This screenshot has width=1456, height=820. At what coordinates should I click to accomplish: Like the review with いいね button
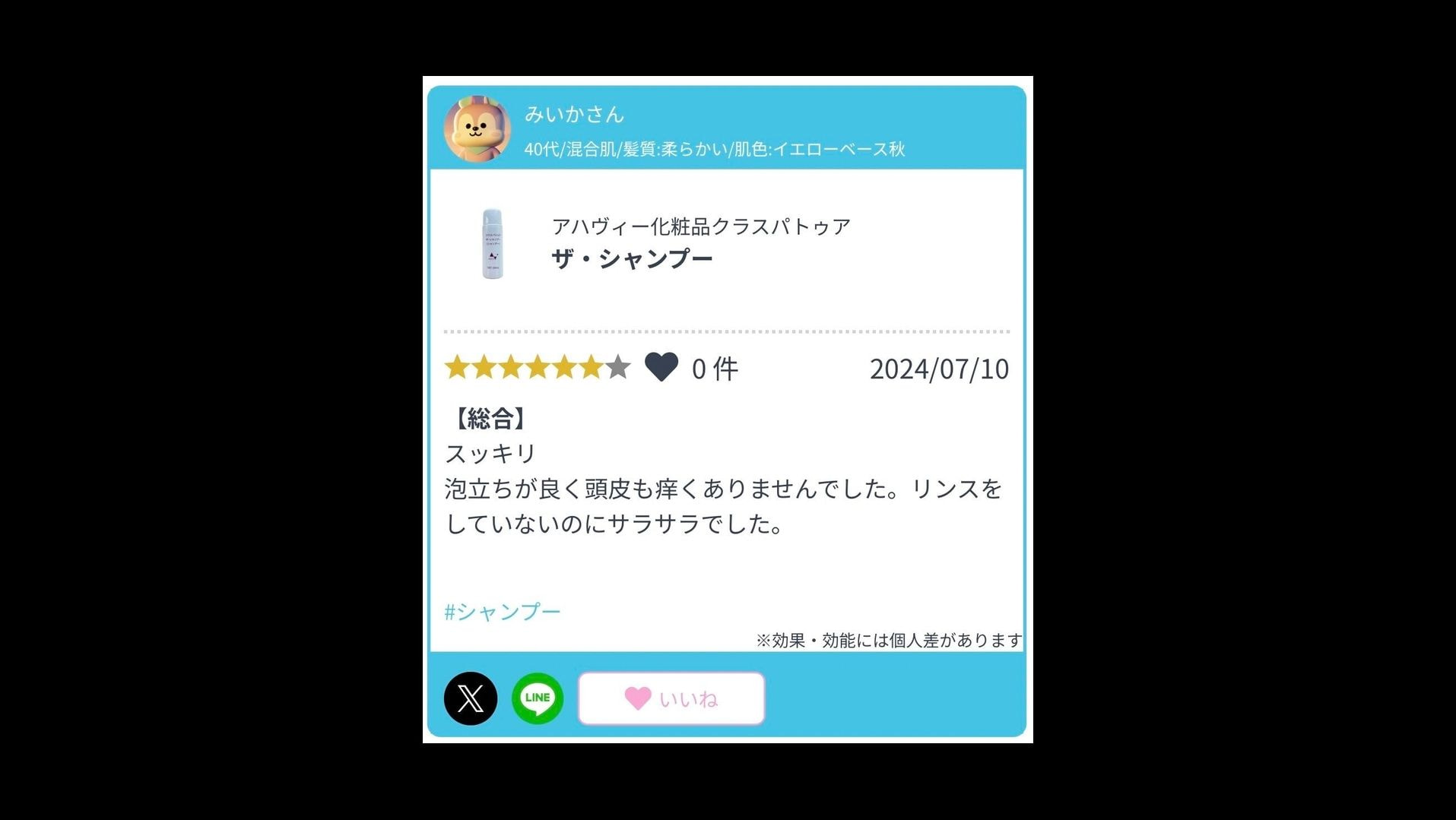671,698
